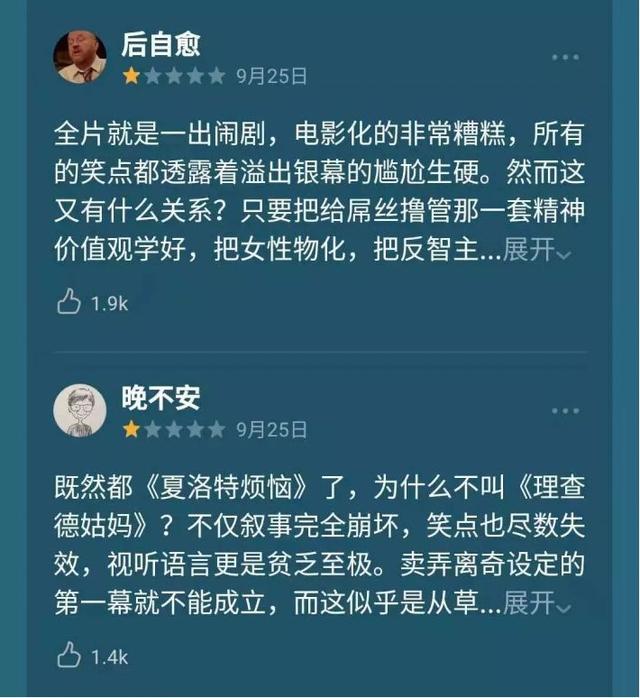640x698 pixels.
Task: Expand 晚不安's full review text
Action: 537,603
